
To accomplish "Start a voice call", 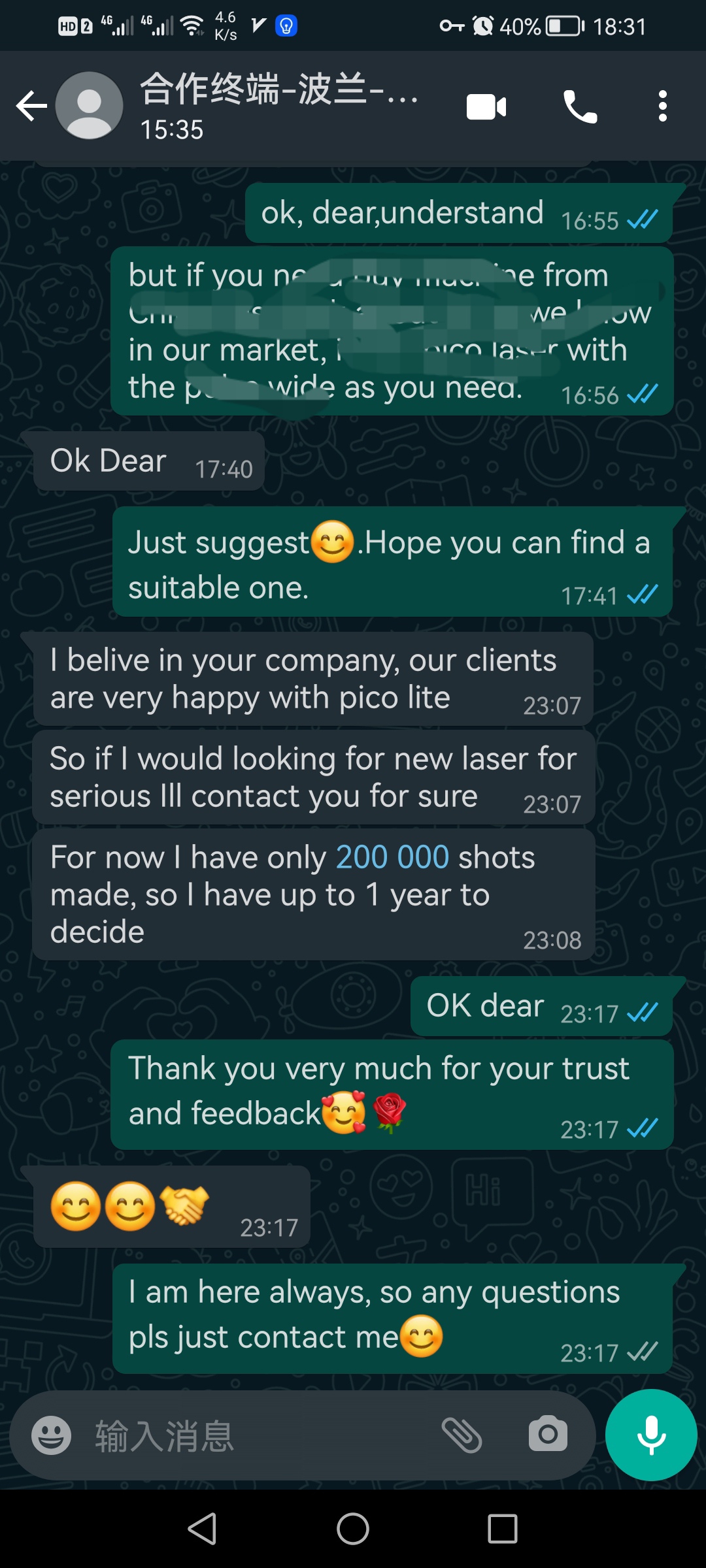I will (580, 107).
